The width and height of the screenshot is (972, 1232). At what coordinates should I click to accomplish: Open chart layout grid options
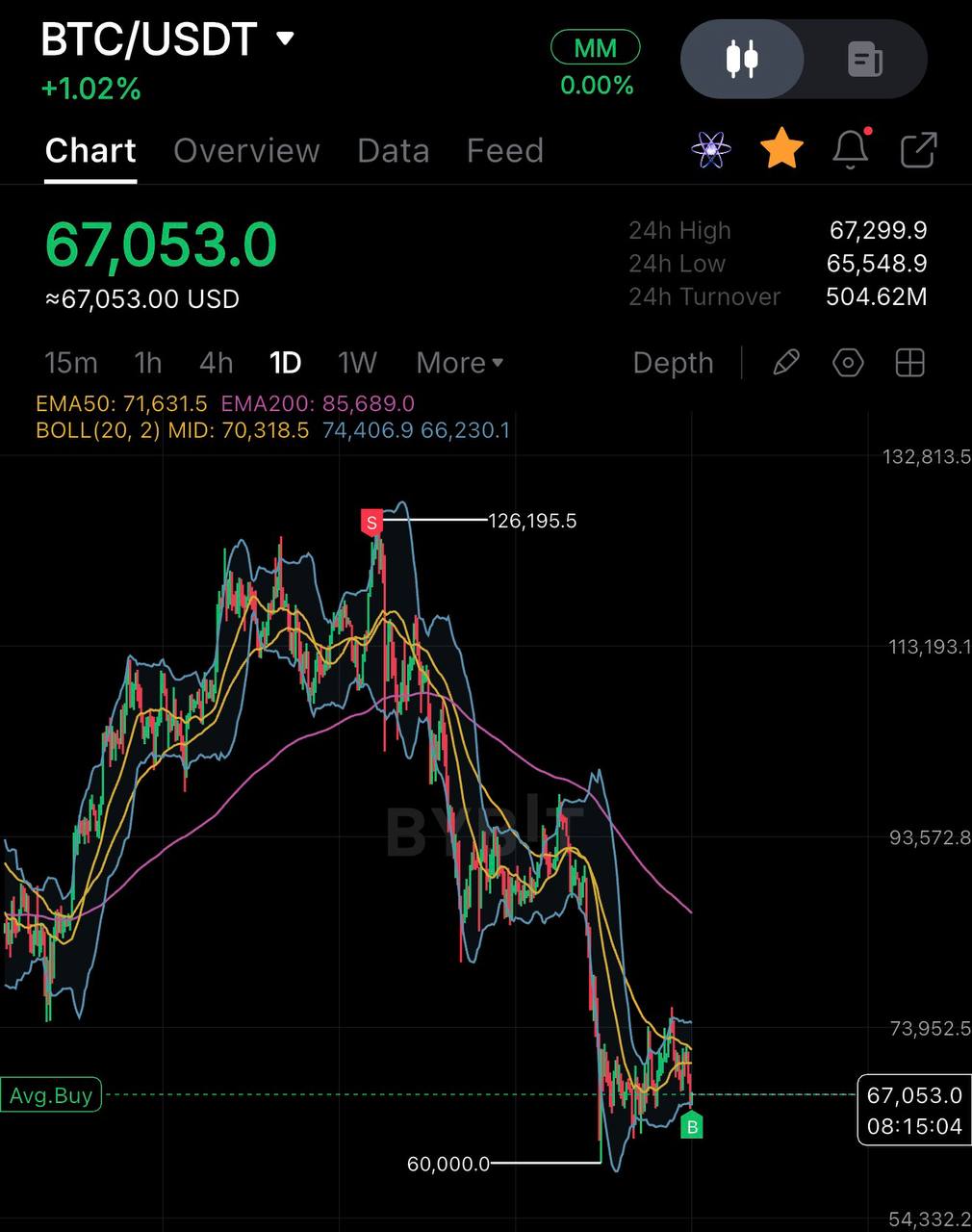pos(909,363)
